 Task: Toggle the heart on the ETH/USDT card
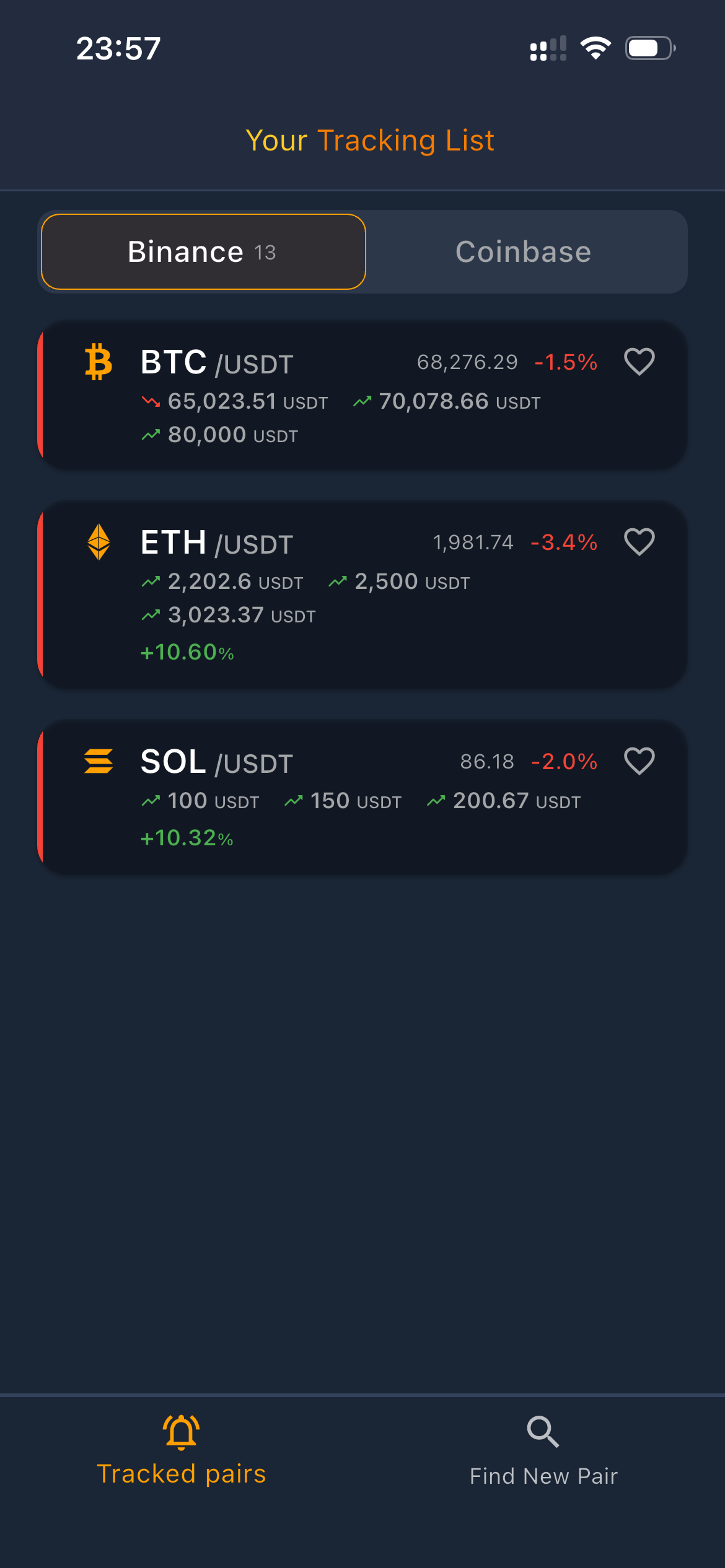(639, 542)
